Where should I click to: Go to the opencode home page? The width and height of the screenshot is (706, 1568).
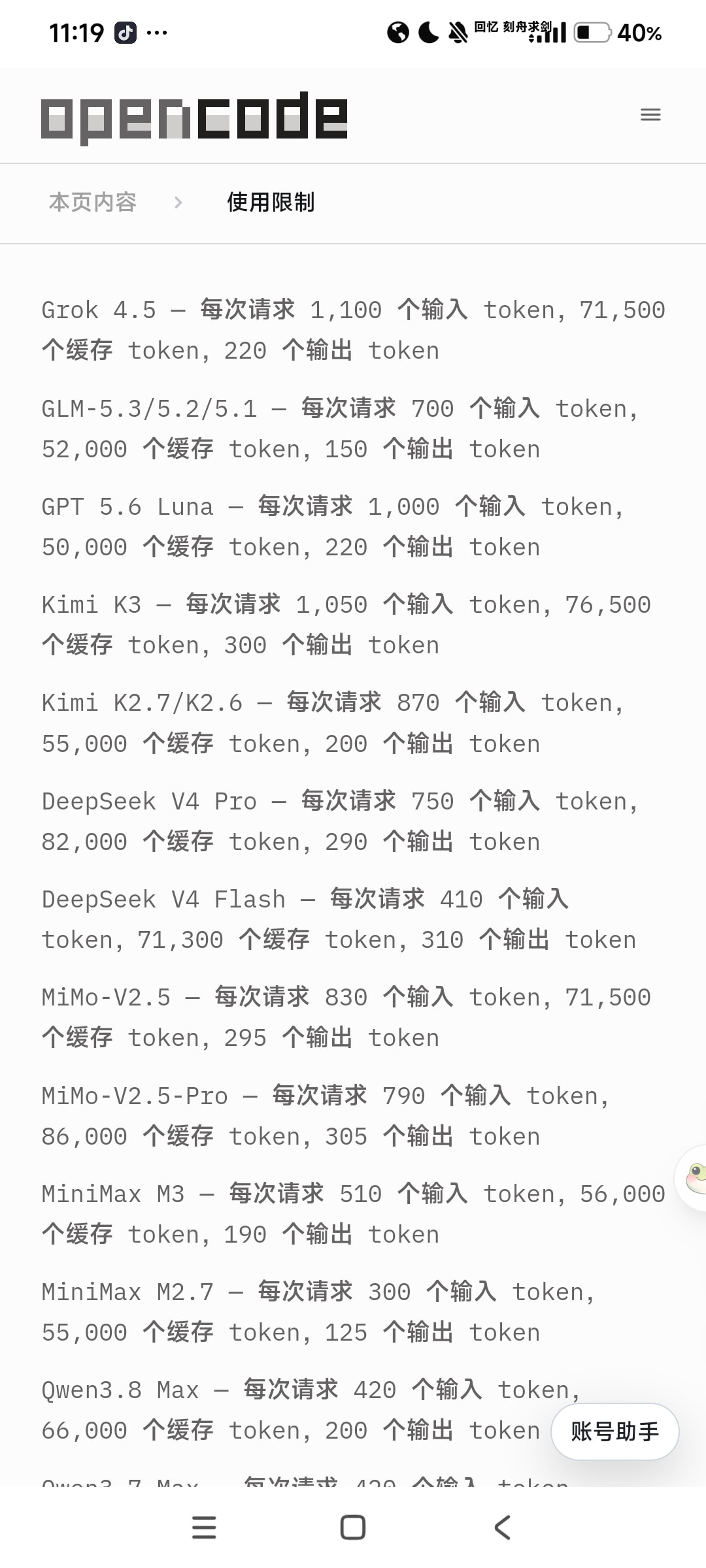[194, 118]
